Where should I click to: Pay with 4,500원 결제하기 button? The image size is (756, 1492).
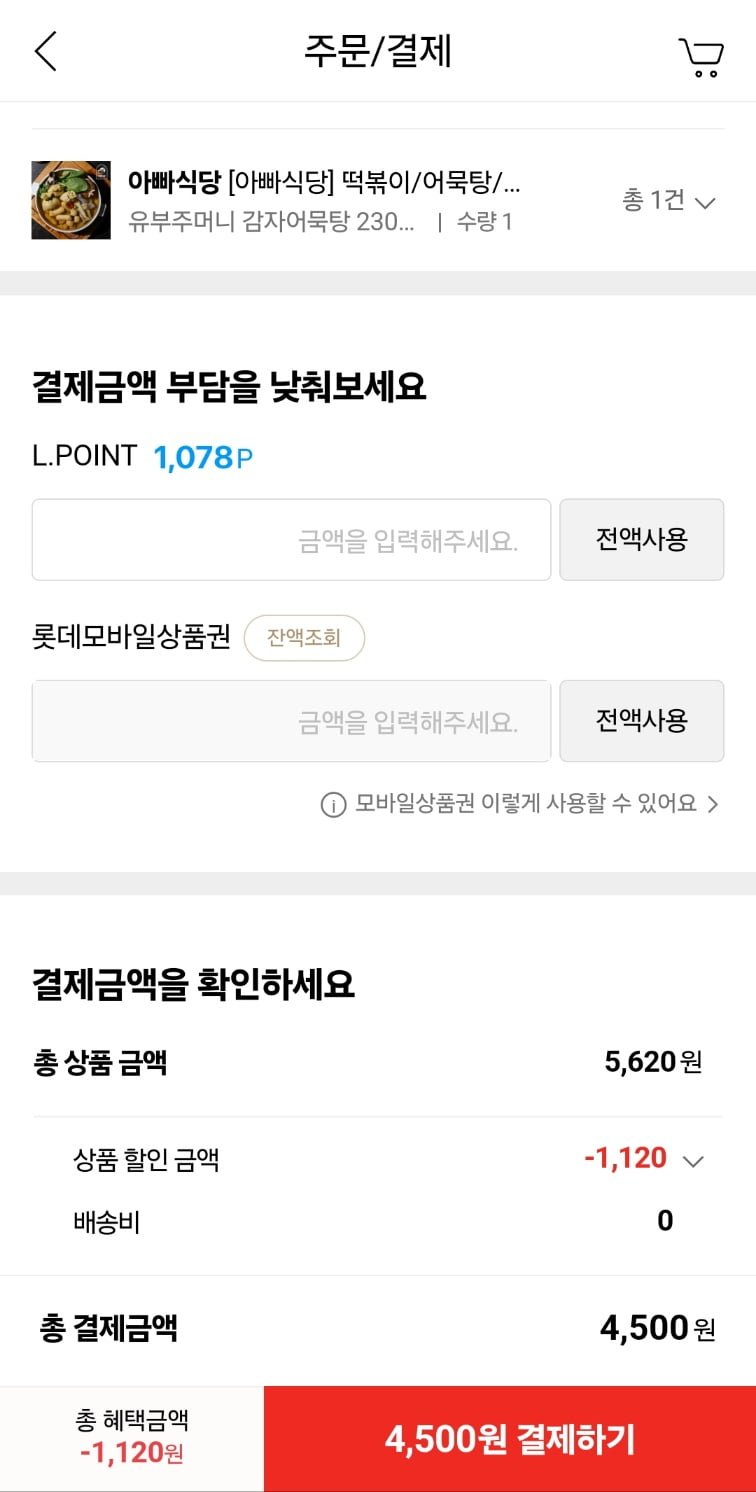(x=509, y=1439)
